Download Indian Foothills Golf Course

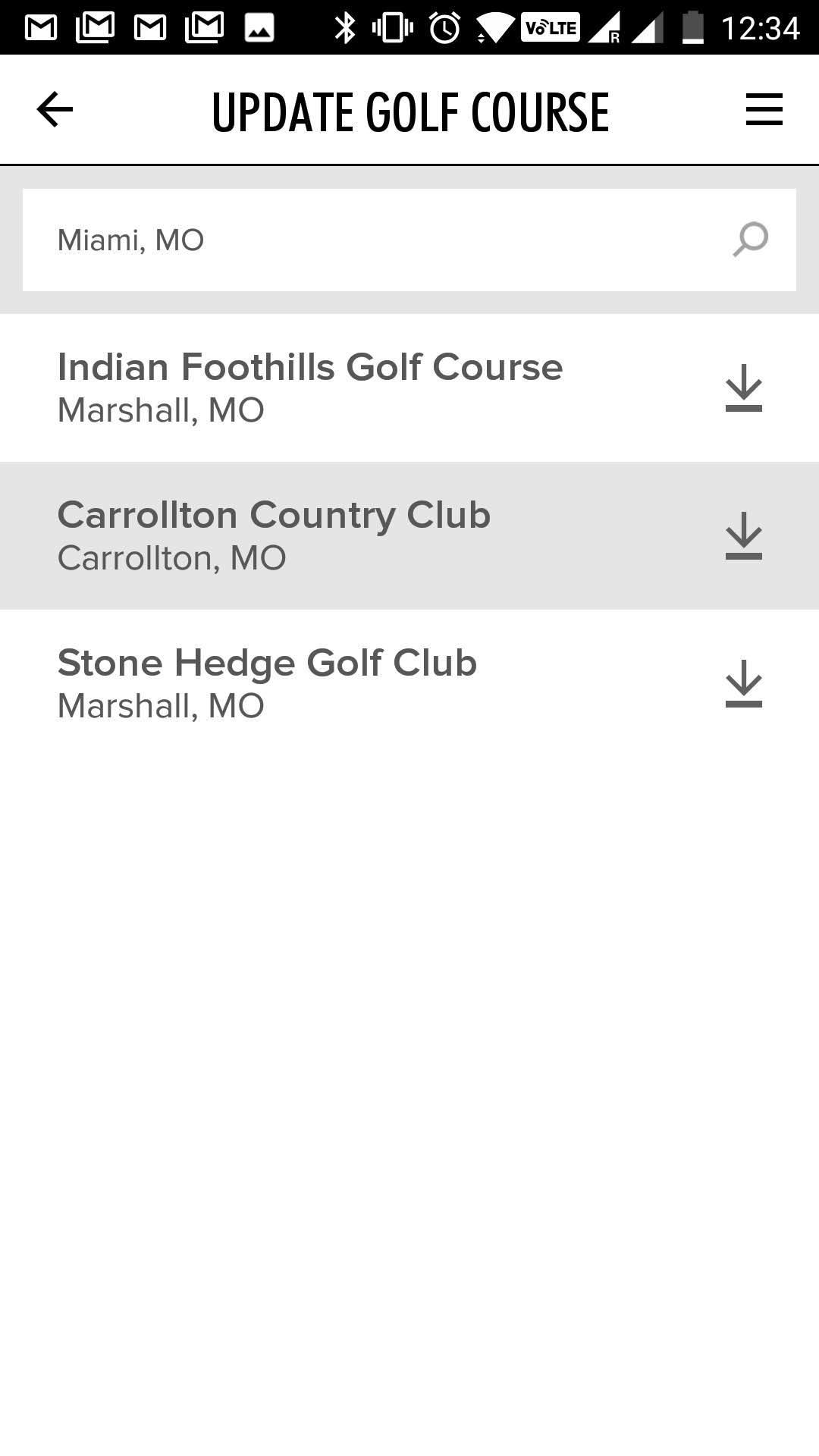click(x=743, y=388)
